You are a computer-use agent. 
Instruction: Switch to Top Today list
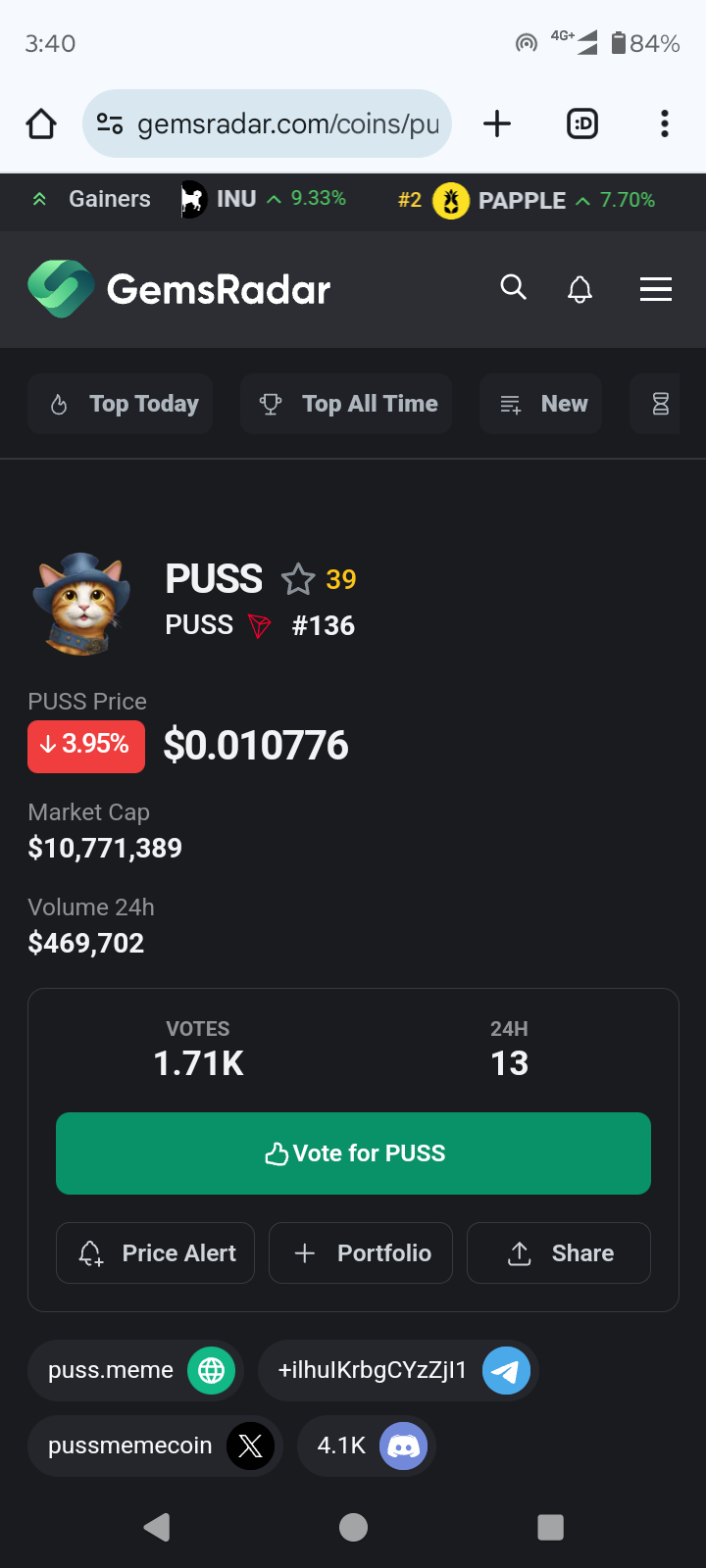pos(121,404)
